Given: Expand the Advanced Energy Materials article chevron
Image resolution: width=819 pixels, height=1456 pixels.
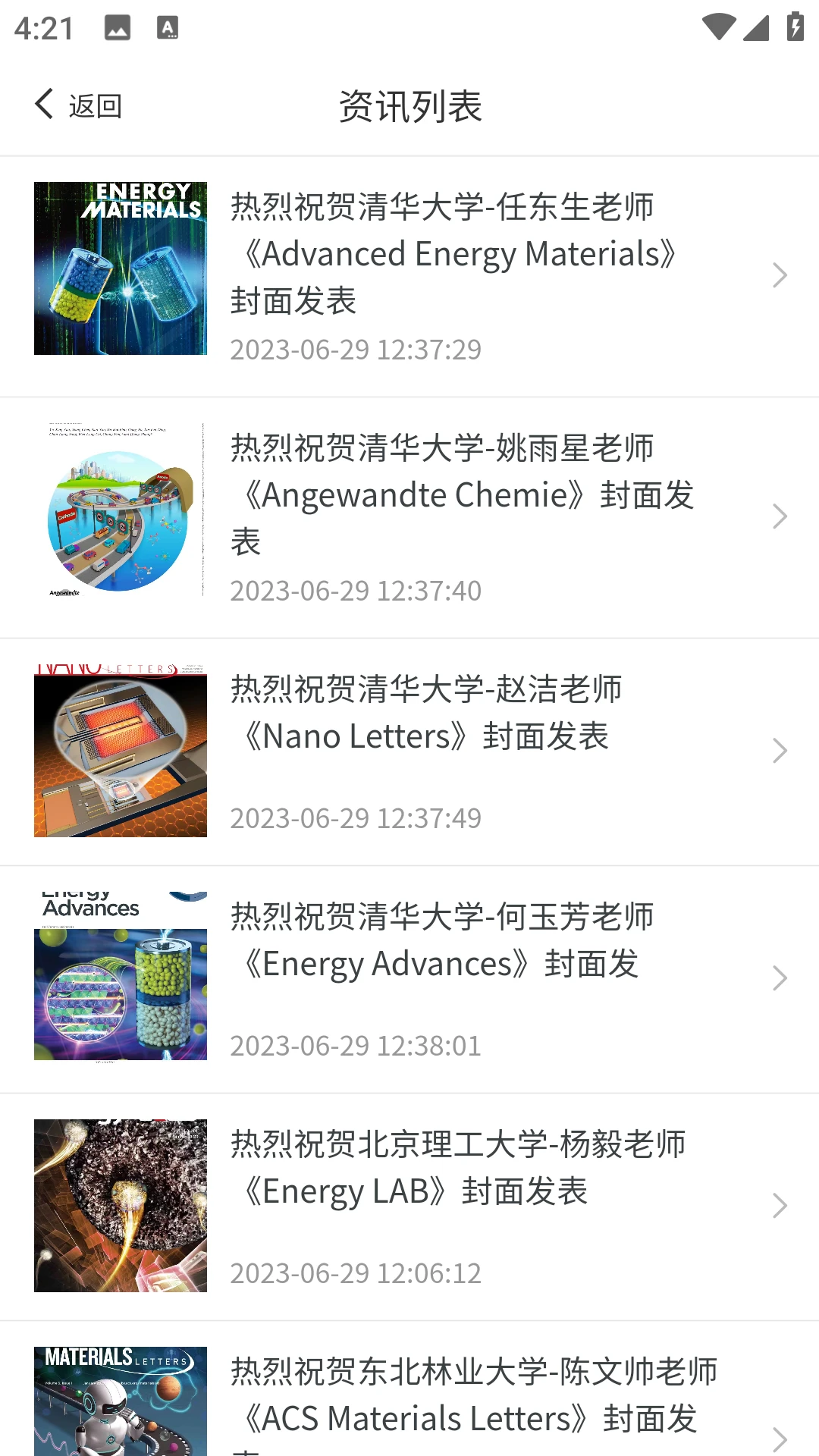Looking at the screenshot, I should (x=780, y=275).
